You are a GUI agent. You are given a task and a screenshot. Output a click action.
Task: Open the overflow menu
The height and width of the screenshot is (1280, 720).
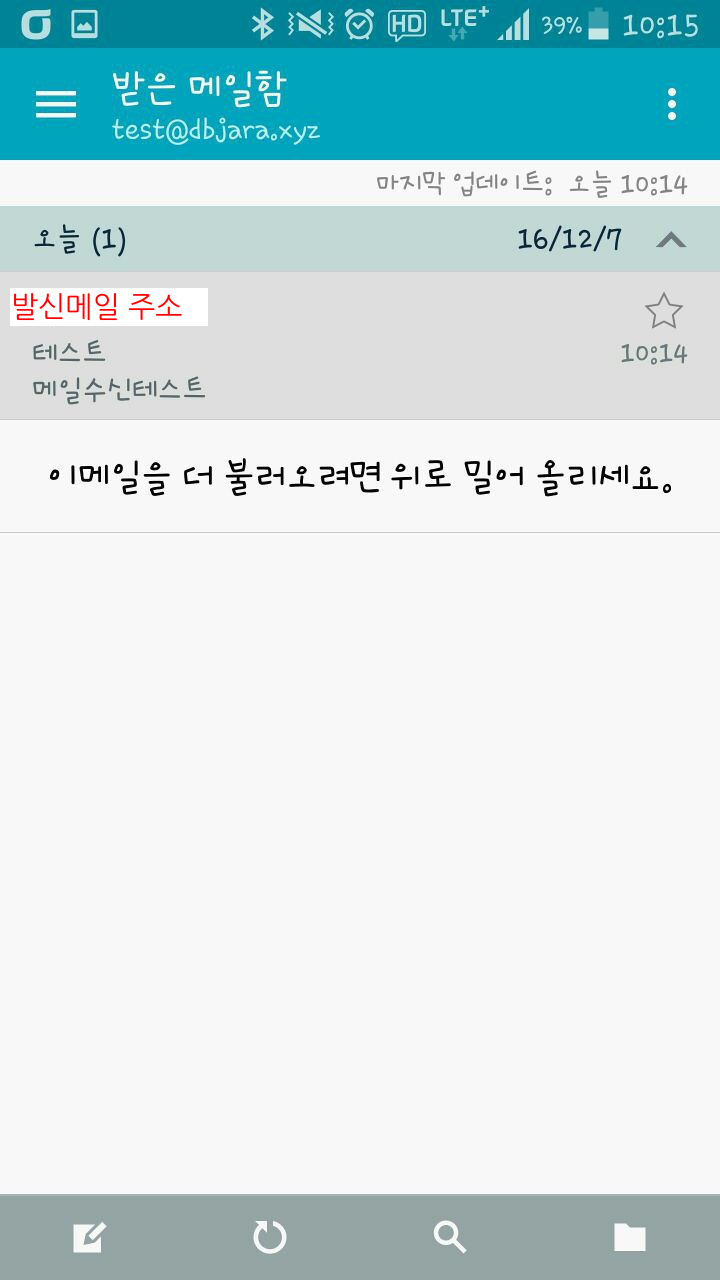(671, 104)
